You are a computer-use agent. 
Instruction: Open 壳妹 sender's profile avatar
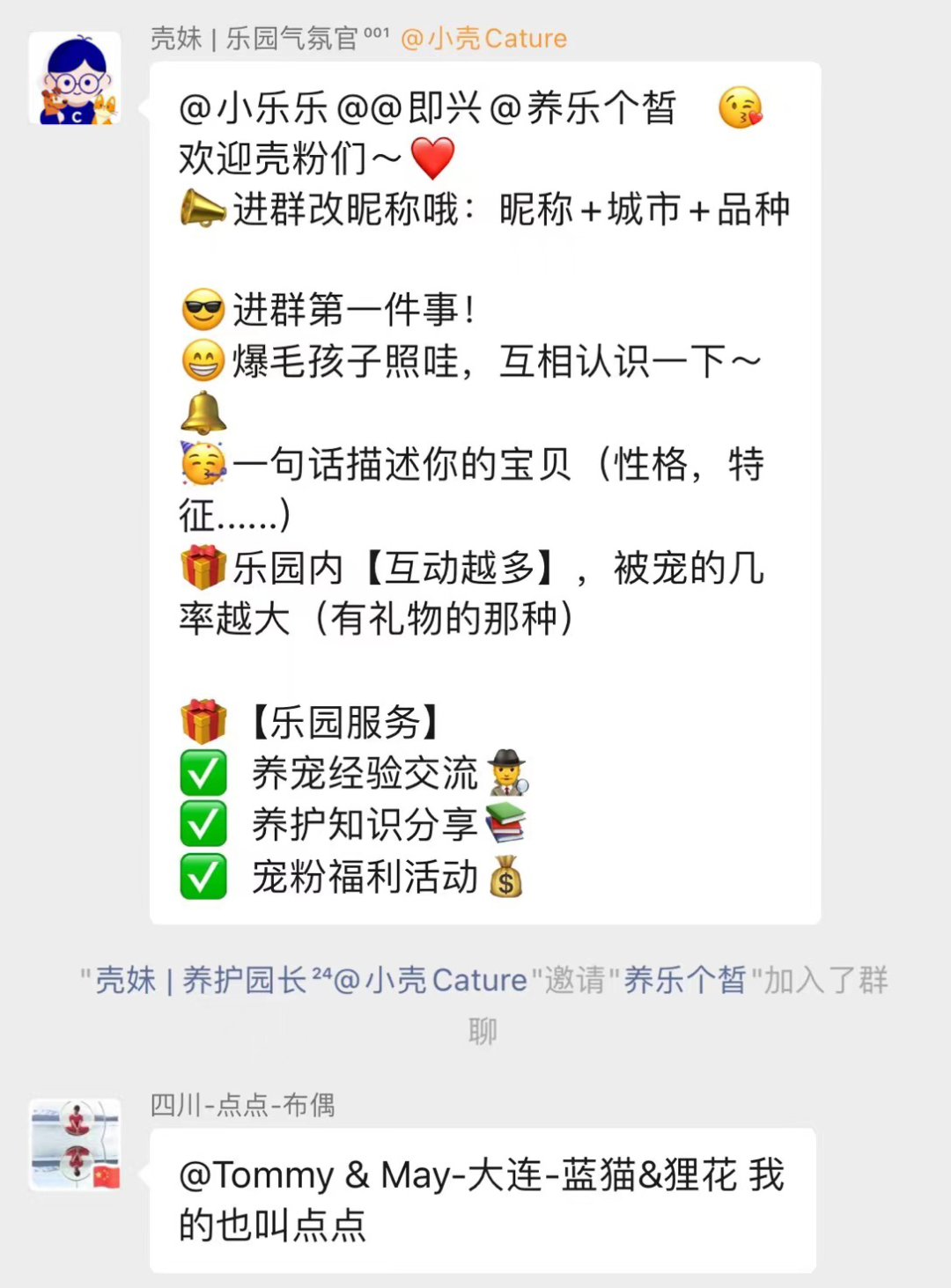tap(75, 78)
